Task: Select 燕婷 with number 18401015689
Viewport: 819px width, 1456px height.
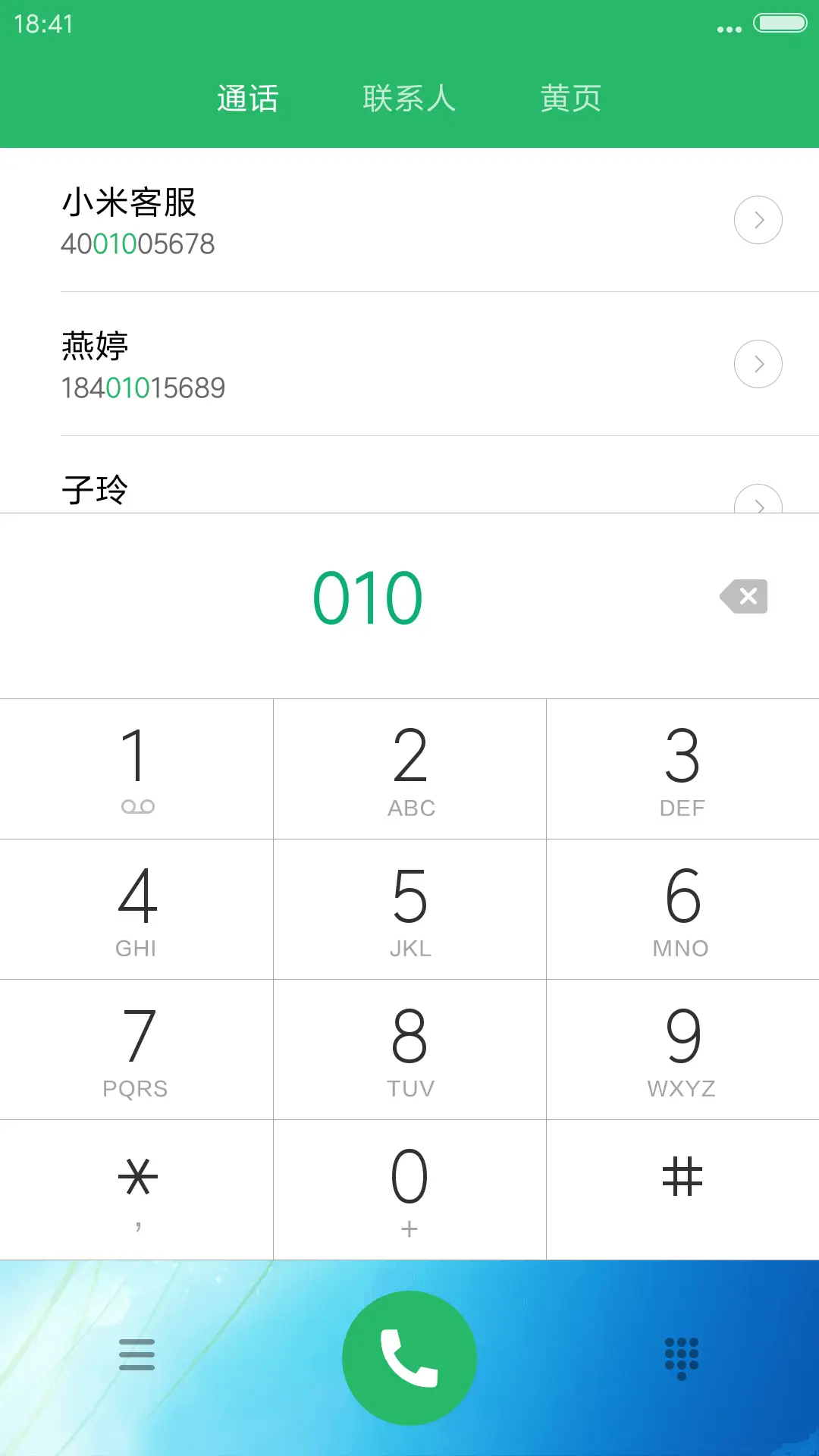Action: pos(303,364)
